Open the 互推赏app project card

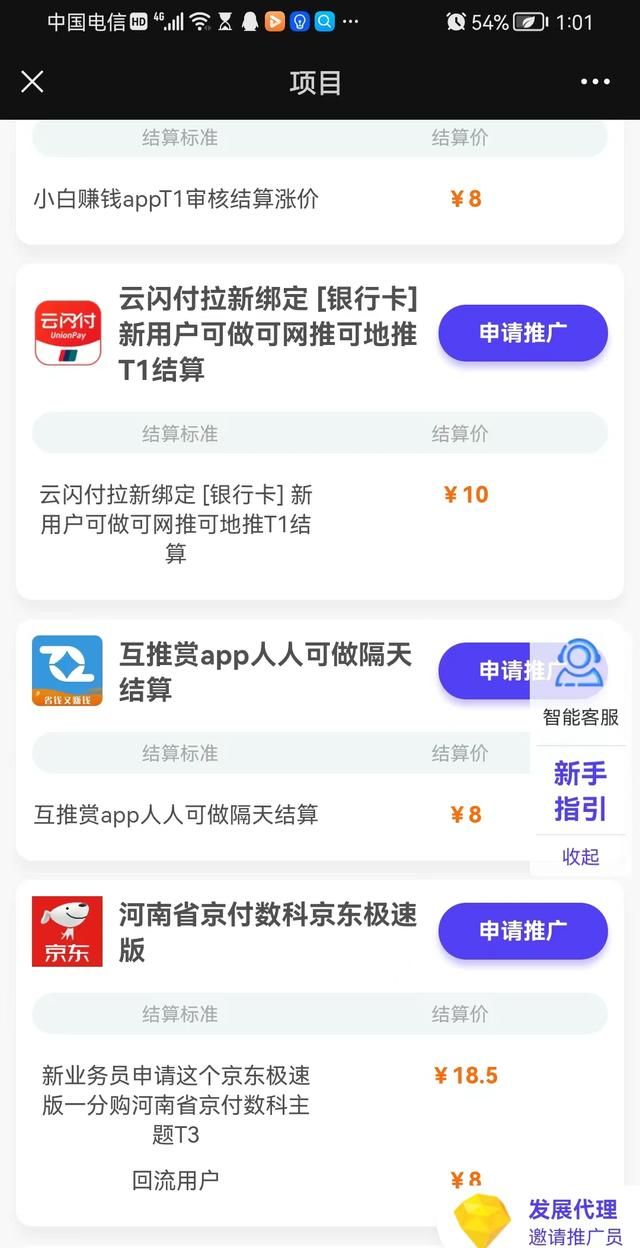(265, 672)
